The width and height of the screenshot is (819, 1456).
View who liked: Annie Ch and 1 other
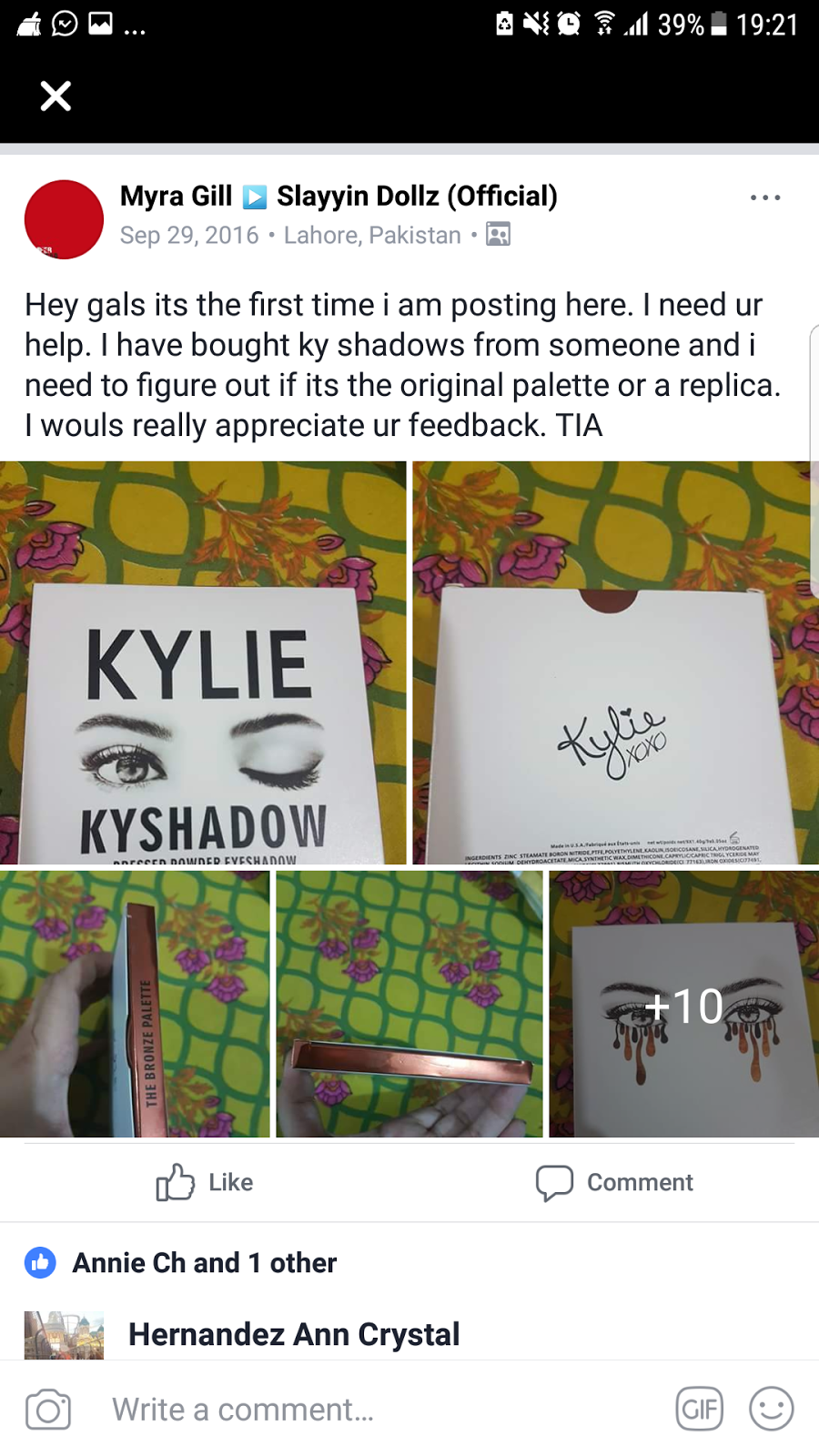(x=204, y=1263)
